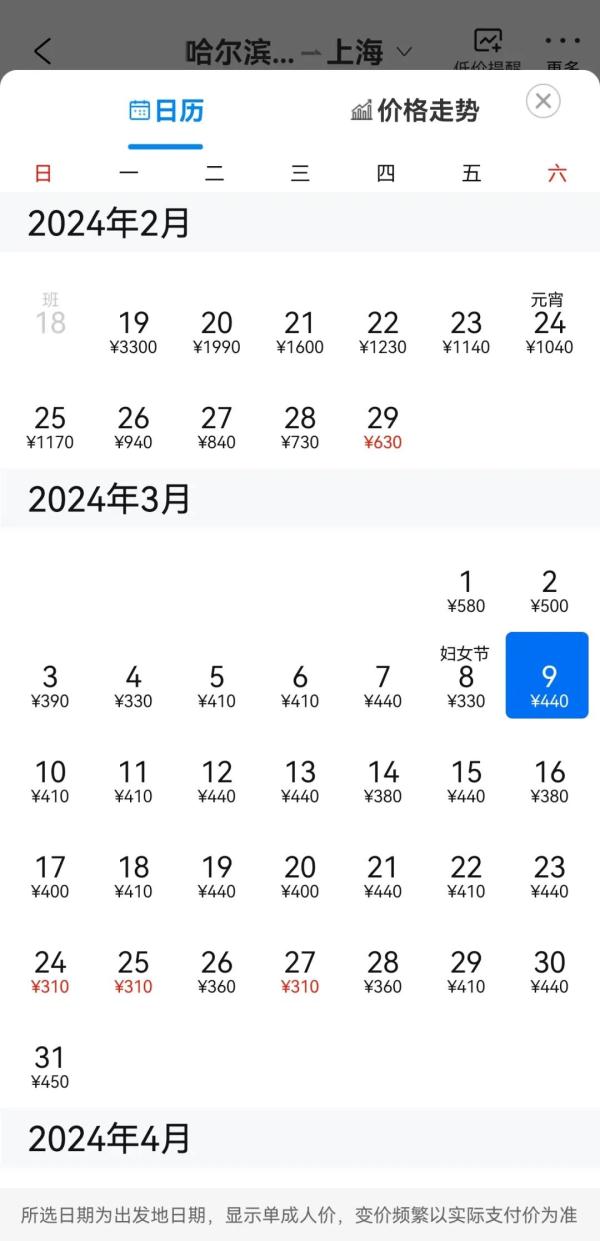The image size is (600, 1241).
Task: Pick March 1 at ¥580
Action: (466, 590)
